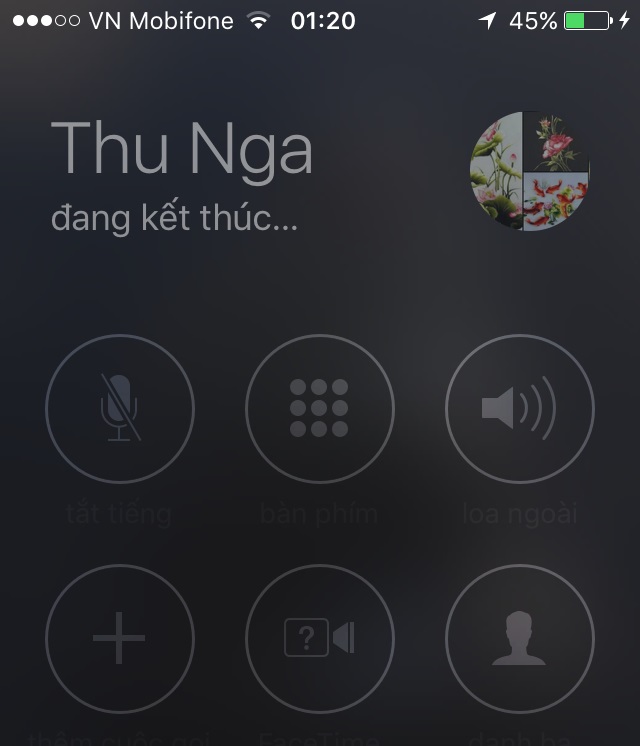The image size is (640, 746).
Task: Start a FaceTime video call
Action: pos(319,637)
